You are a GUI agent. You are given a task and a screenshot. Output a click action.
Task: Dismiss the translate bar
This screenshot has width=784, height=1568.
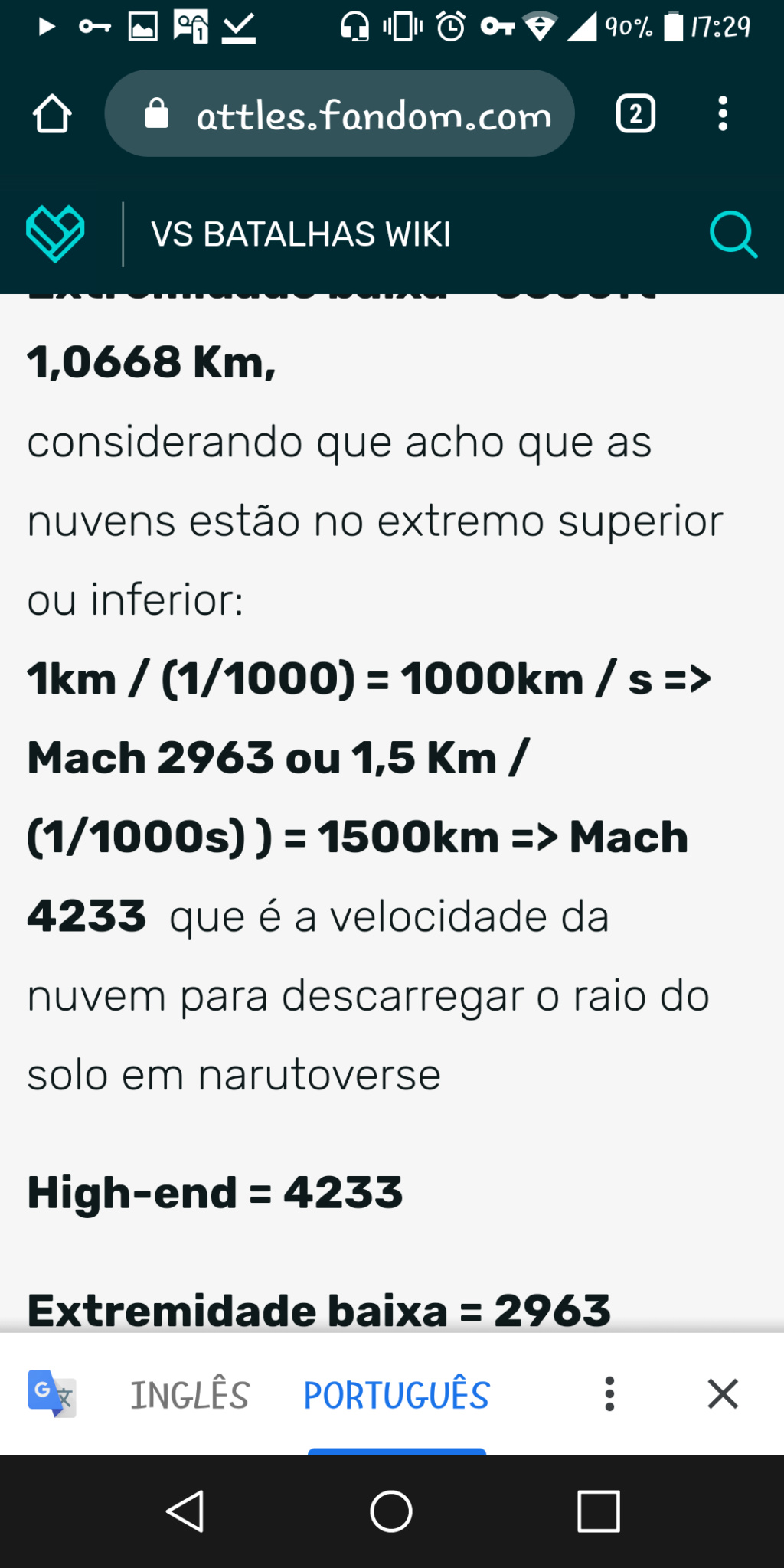tap(722, 1393)
